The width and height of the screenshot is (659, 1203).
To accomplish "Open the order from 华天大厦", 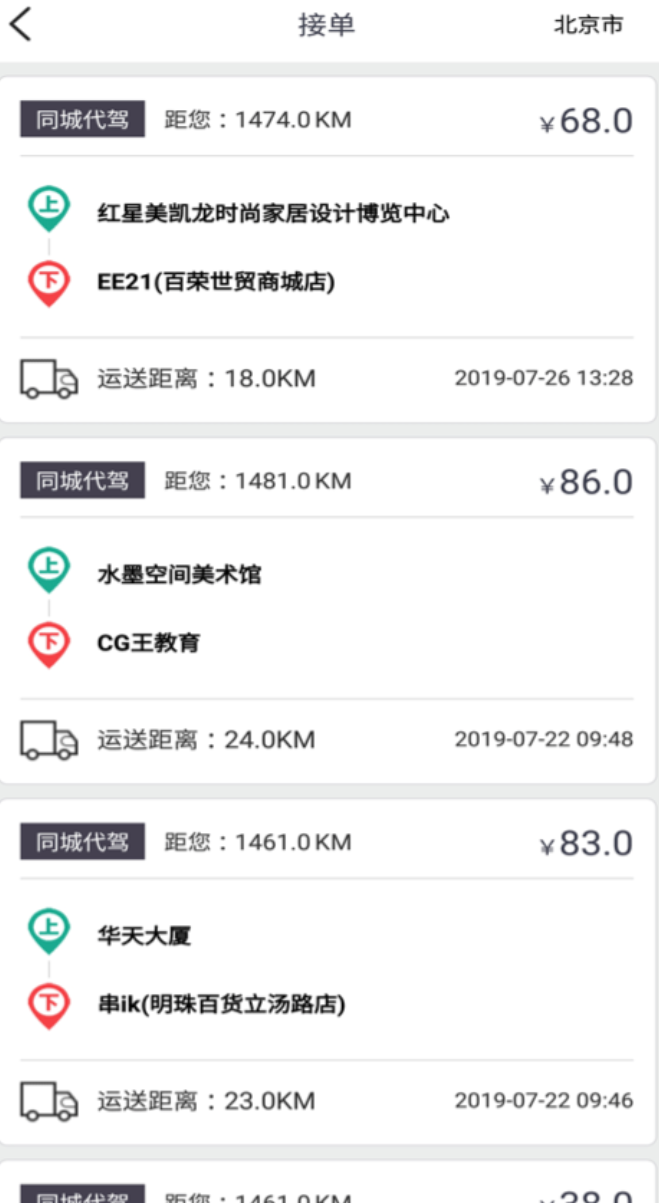I will [x=144, y=936].
